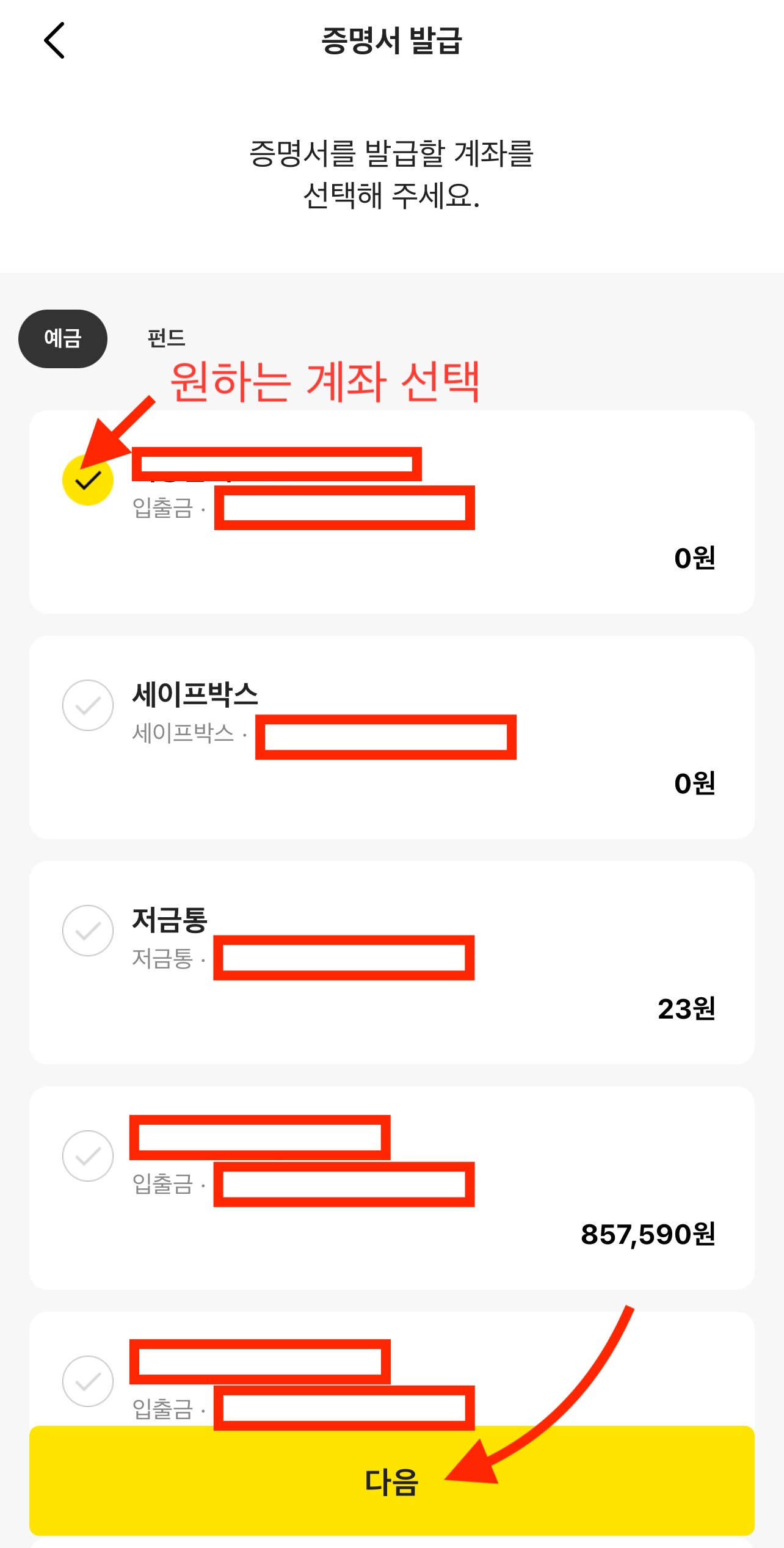Screen dimensions: 784x1548
Task: Tap the bottommost 입출금 account card
Action: (x=392, y=1374)
